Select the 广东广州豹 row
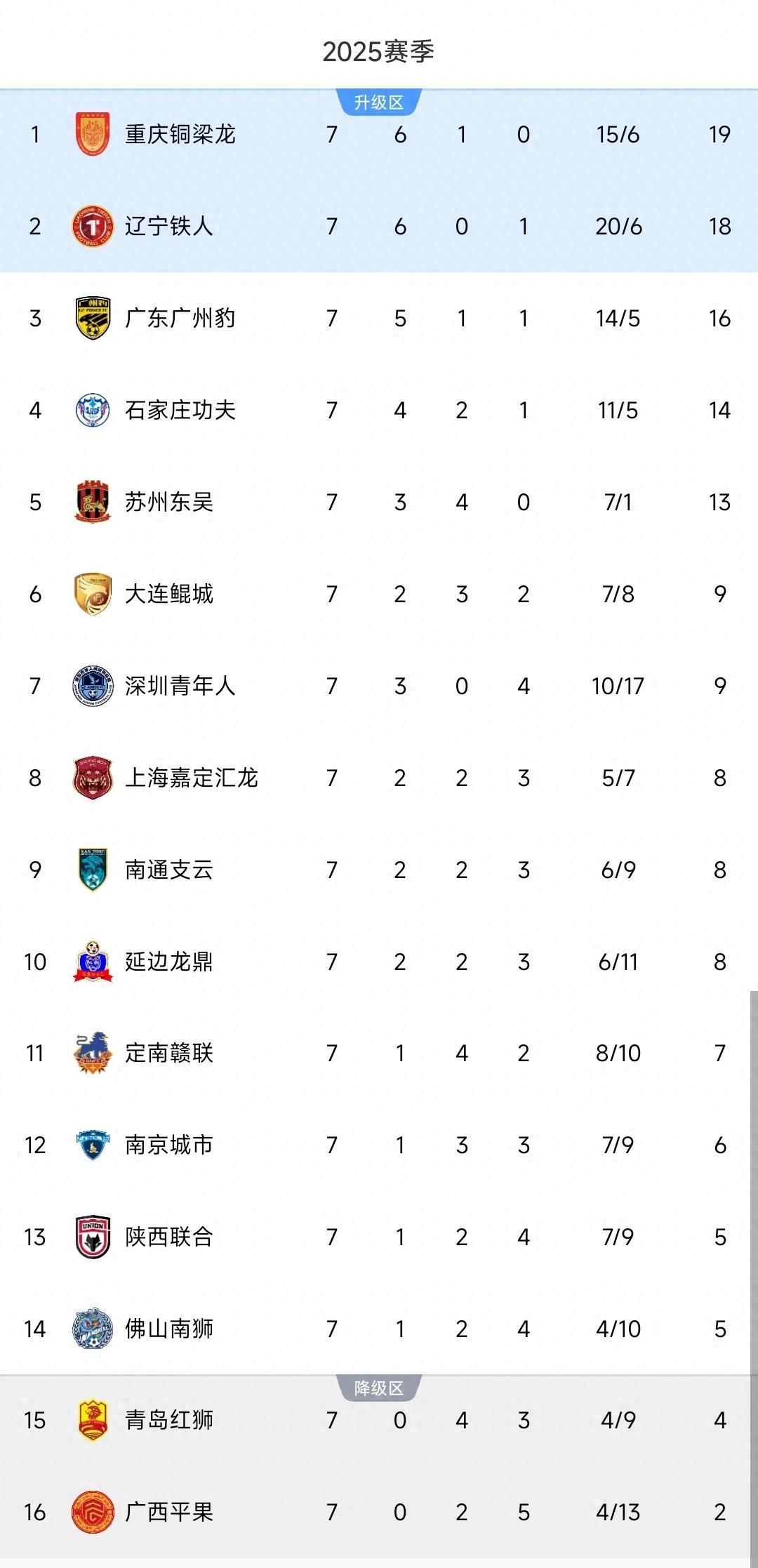The width and height of the screenshot is (758, 1568). coord(180,318)
